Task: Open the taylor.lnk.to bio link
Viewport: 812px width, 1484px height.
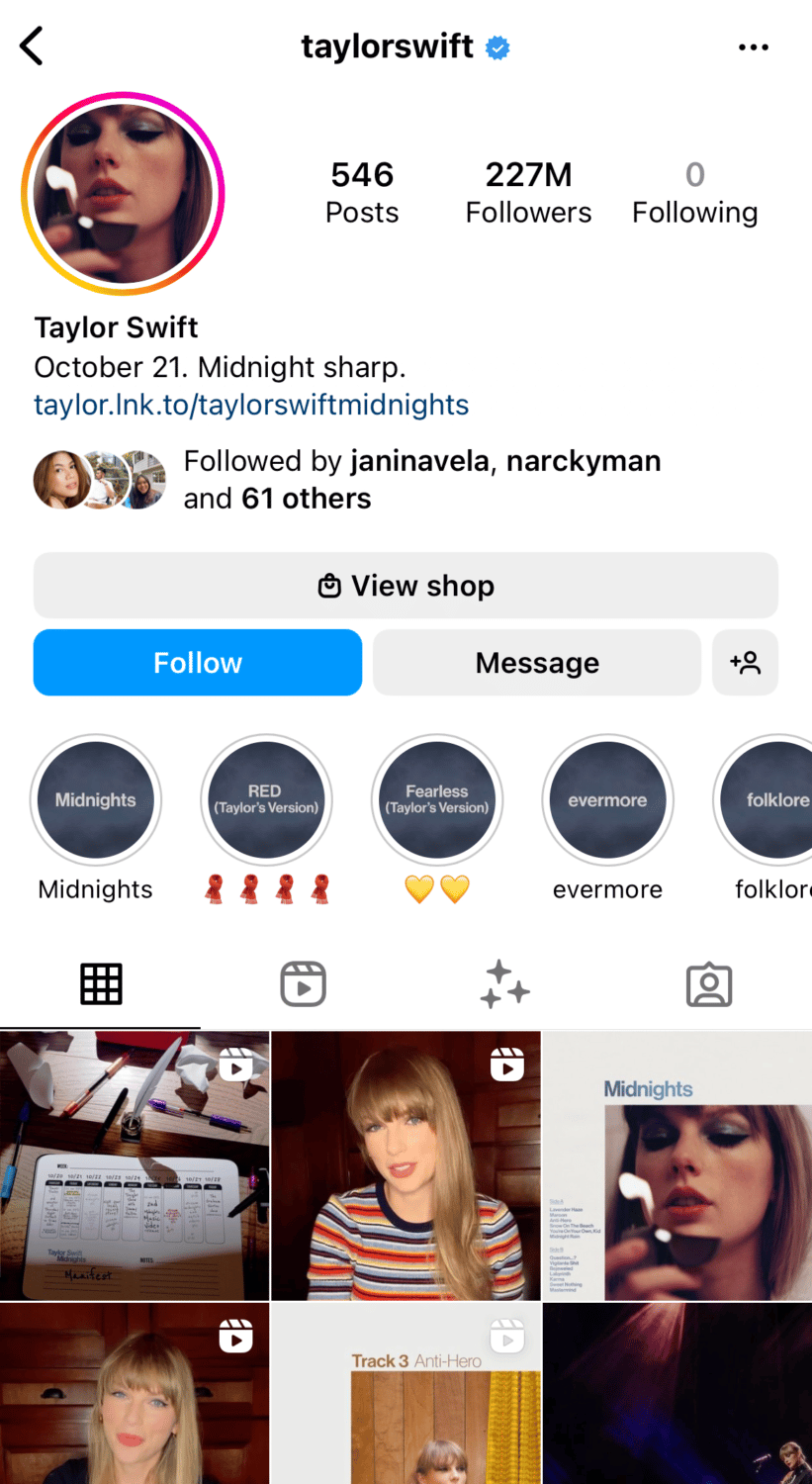Action: pyautogui.click(x=251, y=405)
